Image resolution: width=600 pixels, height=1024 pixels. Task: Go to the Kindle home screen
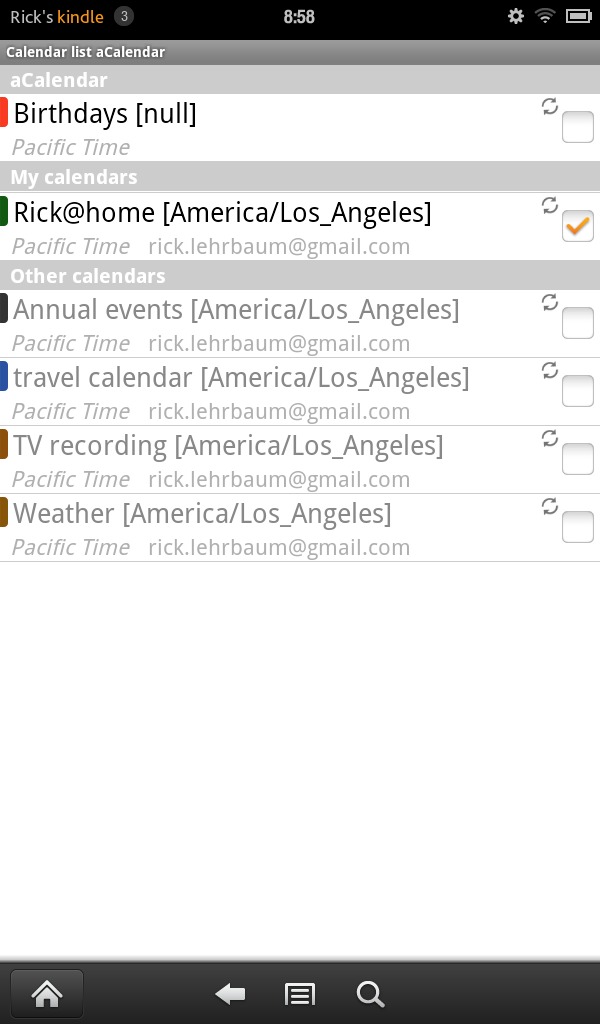pos(47,994)
